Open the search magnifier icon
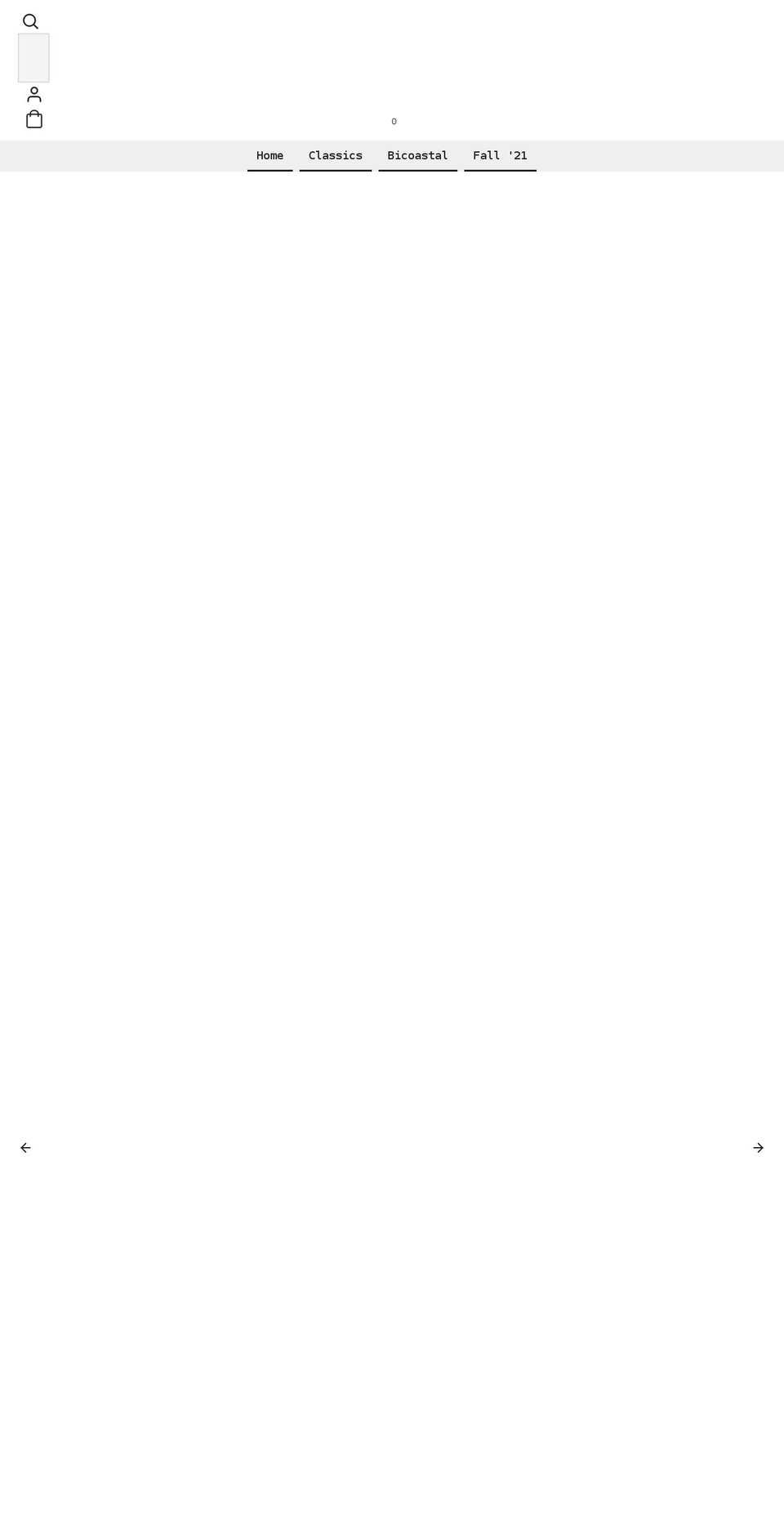Viewport: 784px width, 1532px height. pos(30,21)
